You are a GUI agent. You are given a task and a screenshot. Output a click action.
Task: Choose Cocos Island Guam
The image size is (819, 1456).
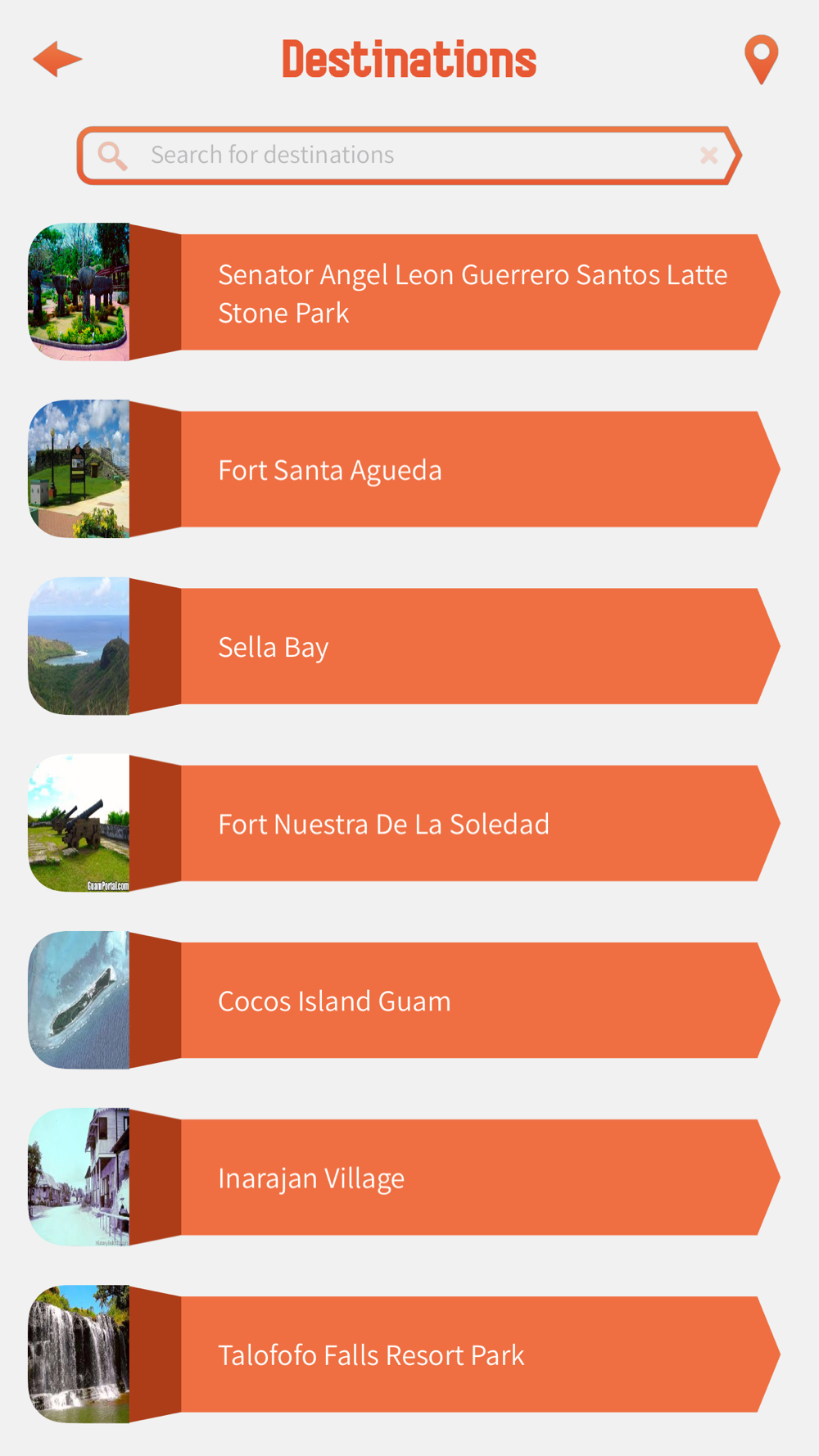point(471,1000)
